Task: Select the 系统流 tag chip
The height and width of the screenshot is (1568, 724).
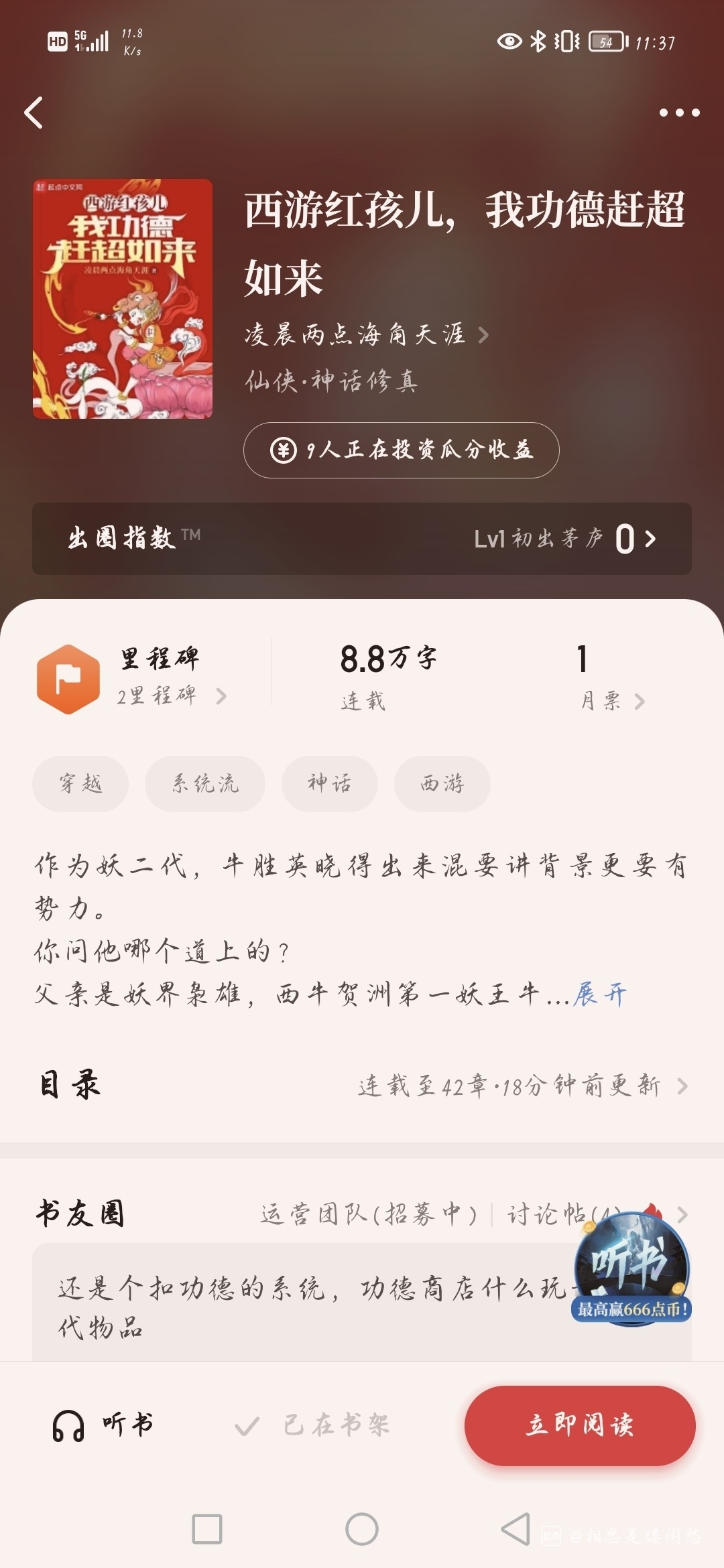Action: point(205,783)
